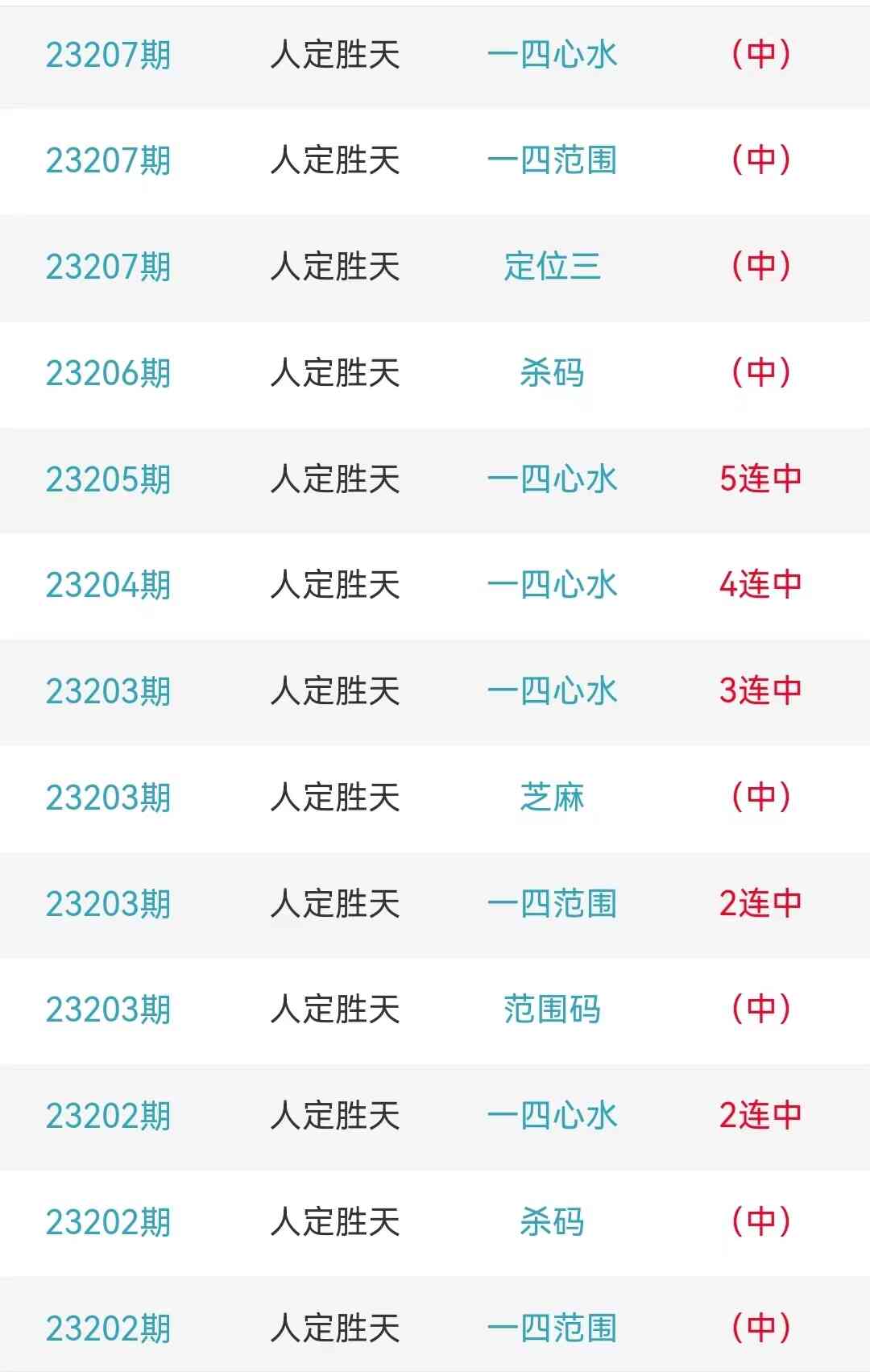Open the 23203期 范围码 entry

coord(552,1009)
